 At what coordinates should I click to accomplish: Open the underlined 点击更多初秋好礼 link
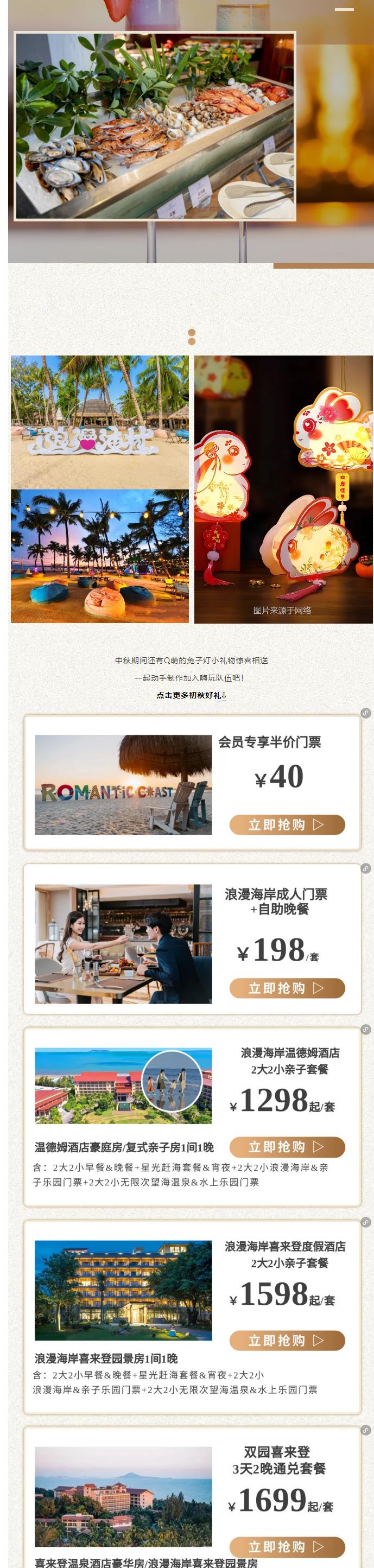click(x=191, y=695)
